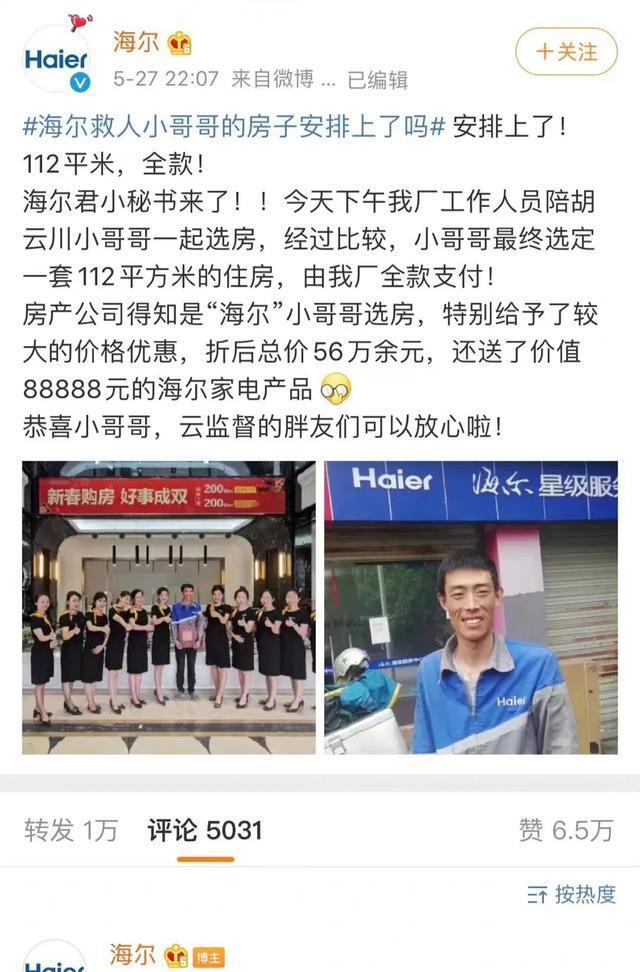640x972 pixels.
Task: Switch to the 评论 5031 tab
Action: point(204,829)
